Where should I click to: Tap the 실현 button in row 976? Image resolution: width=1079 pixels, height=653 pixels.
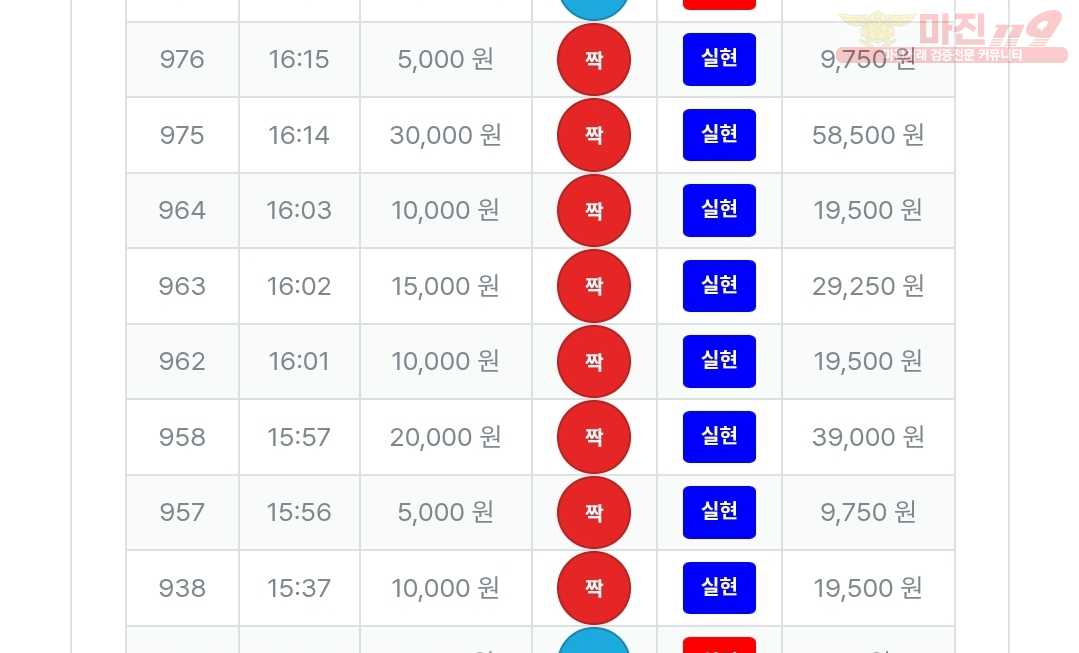click(719, 59)
